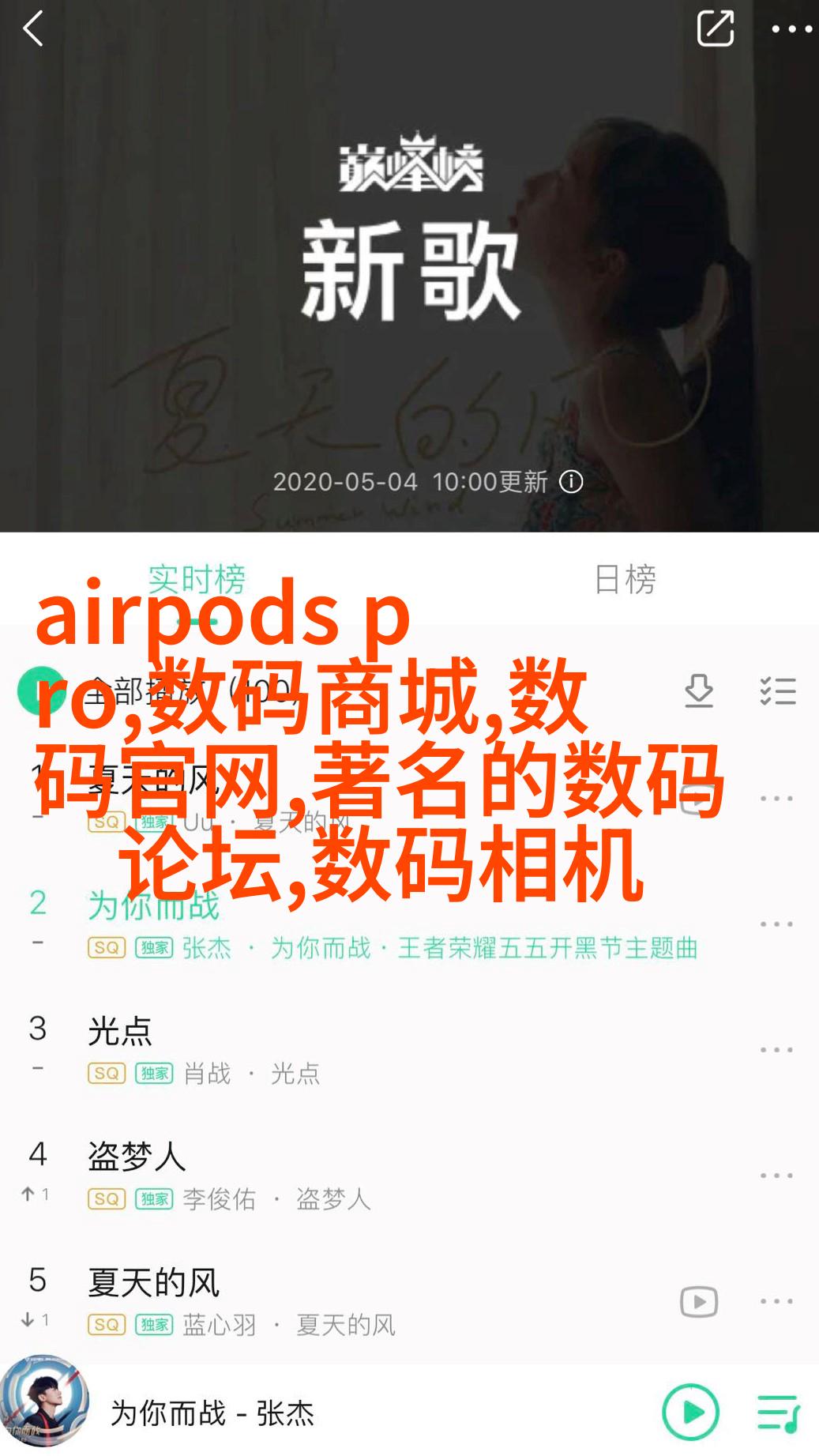
Task: Go back using the top-left arrow
Action: coord(33,30)
